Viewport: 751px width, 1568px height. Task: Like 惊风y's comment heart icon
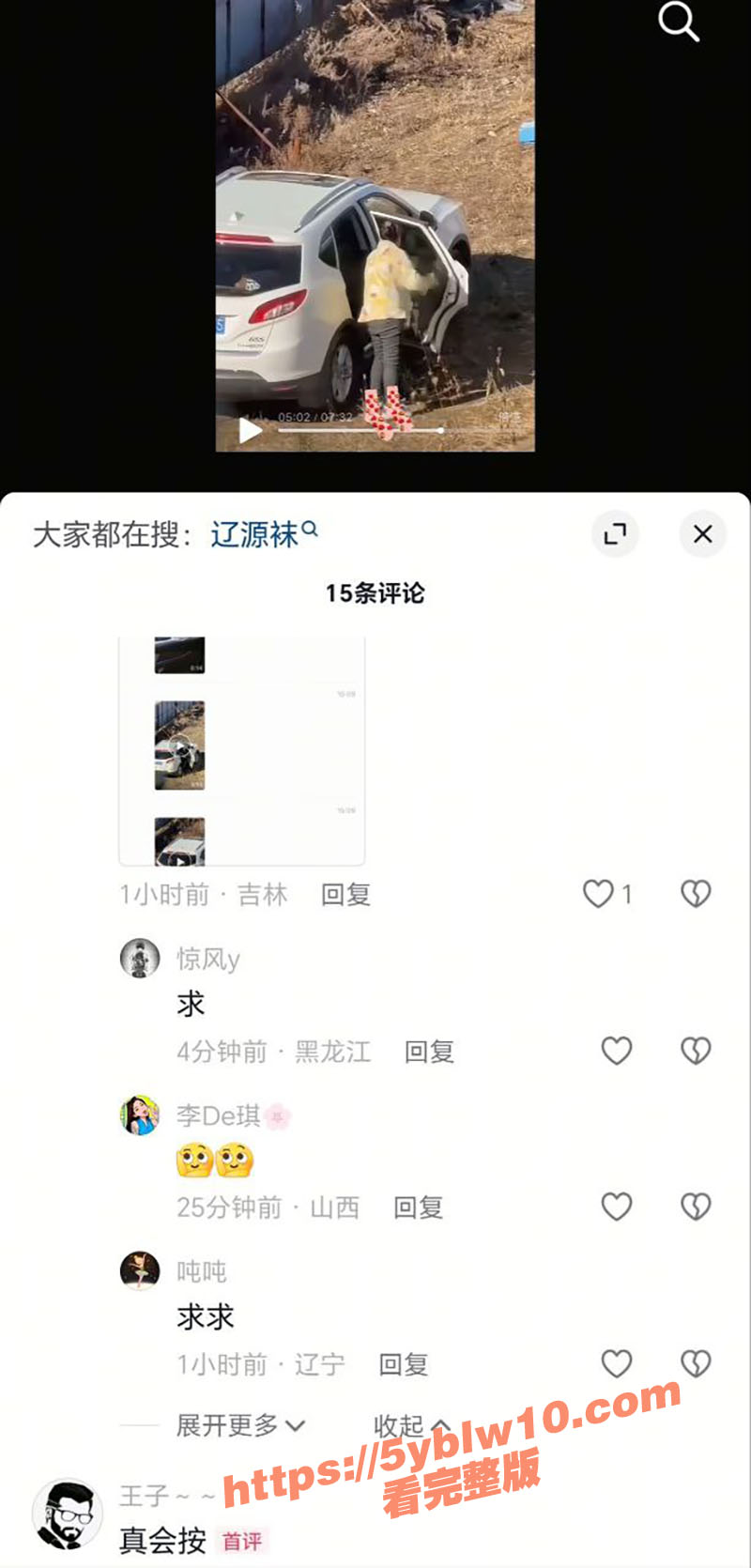coord(616,1052)
